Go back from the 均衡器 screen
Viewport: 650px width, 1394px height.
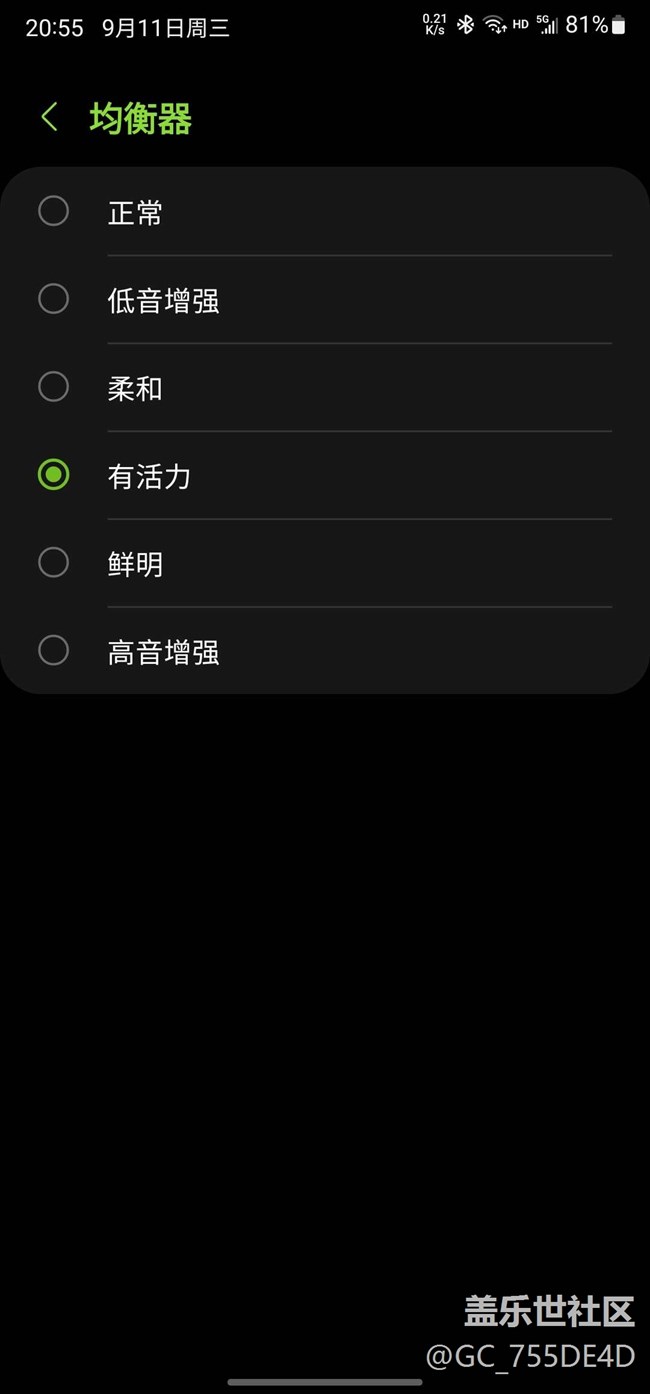click(x=49, y=118)
